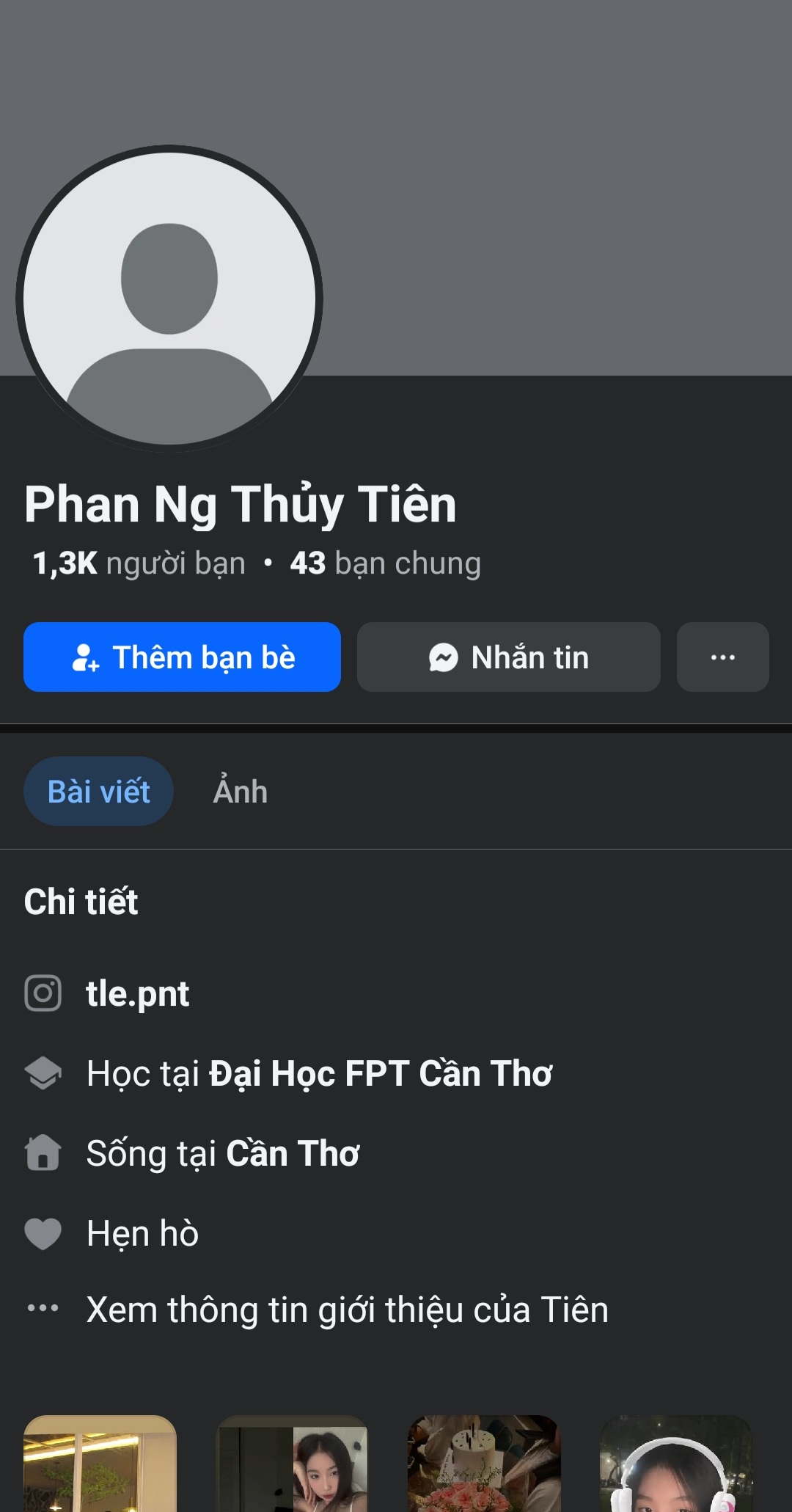The width and height of the screenshot is (792, 1512).
Task: Open the photo tile with white headphones
Action: point(676,1464)
